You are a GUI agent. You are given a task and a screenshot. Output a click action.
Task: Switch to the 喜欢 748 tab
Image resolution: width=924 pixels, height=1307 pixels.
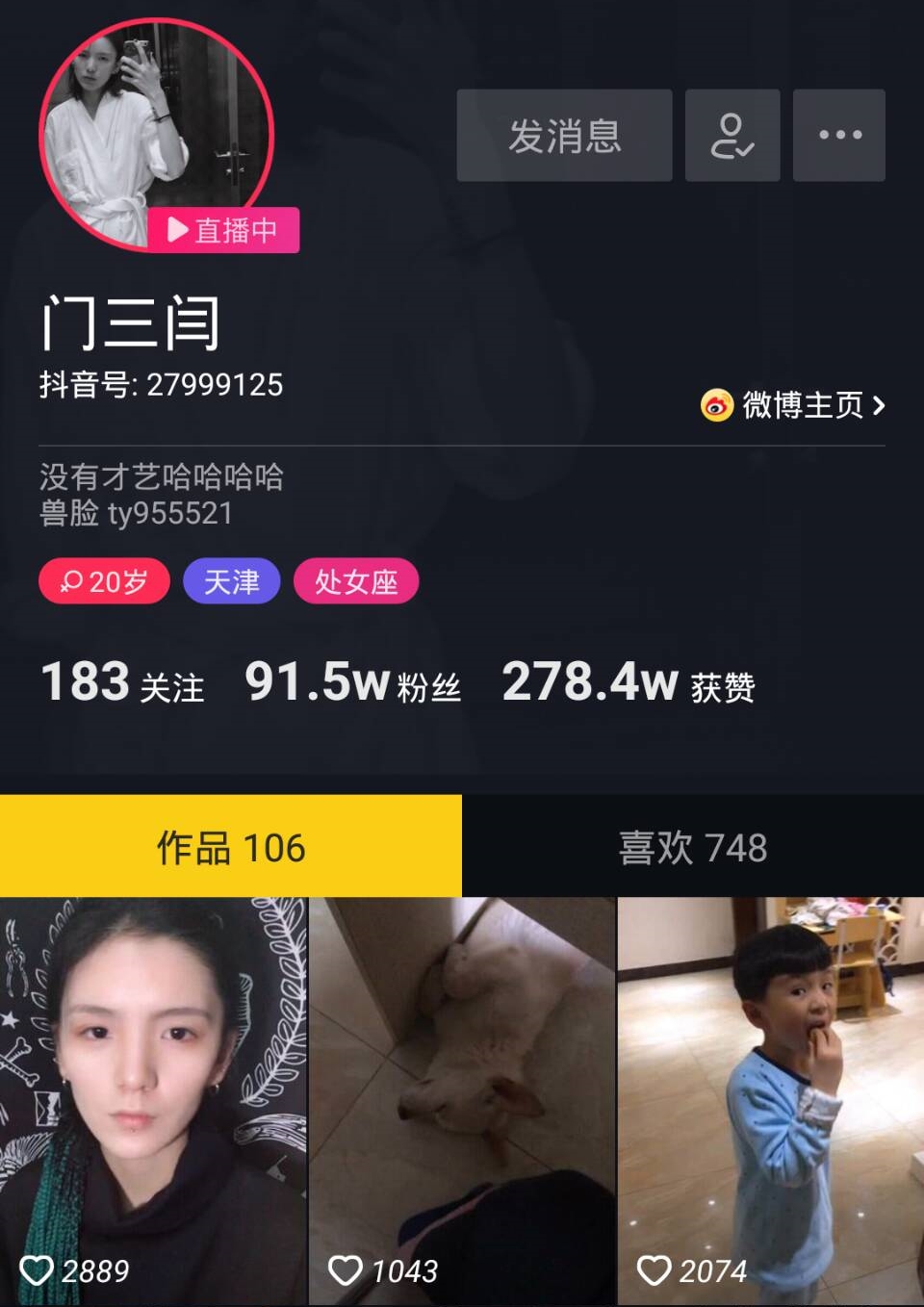[x=693, y=847]
